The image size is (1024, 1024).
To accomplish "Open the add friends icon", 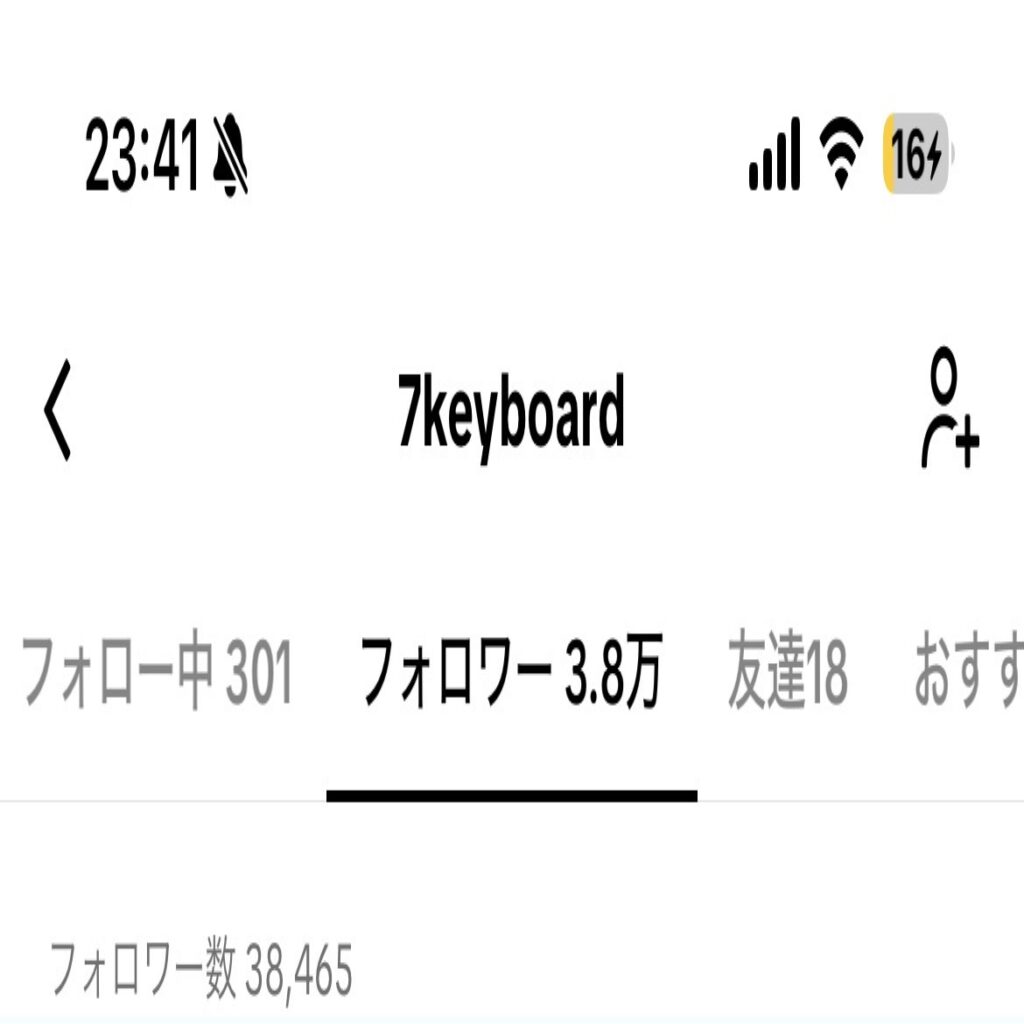I will [948, 412].
